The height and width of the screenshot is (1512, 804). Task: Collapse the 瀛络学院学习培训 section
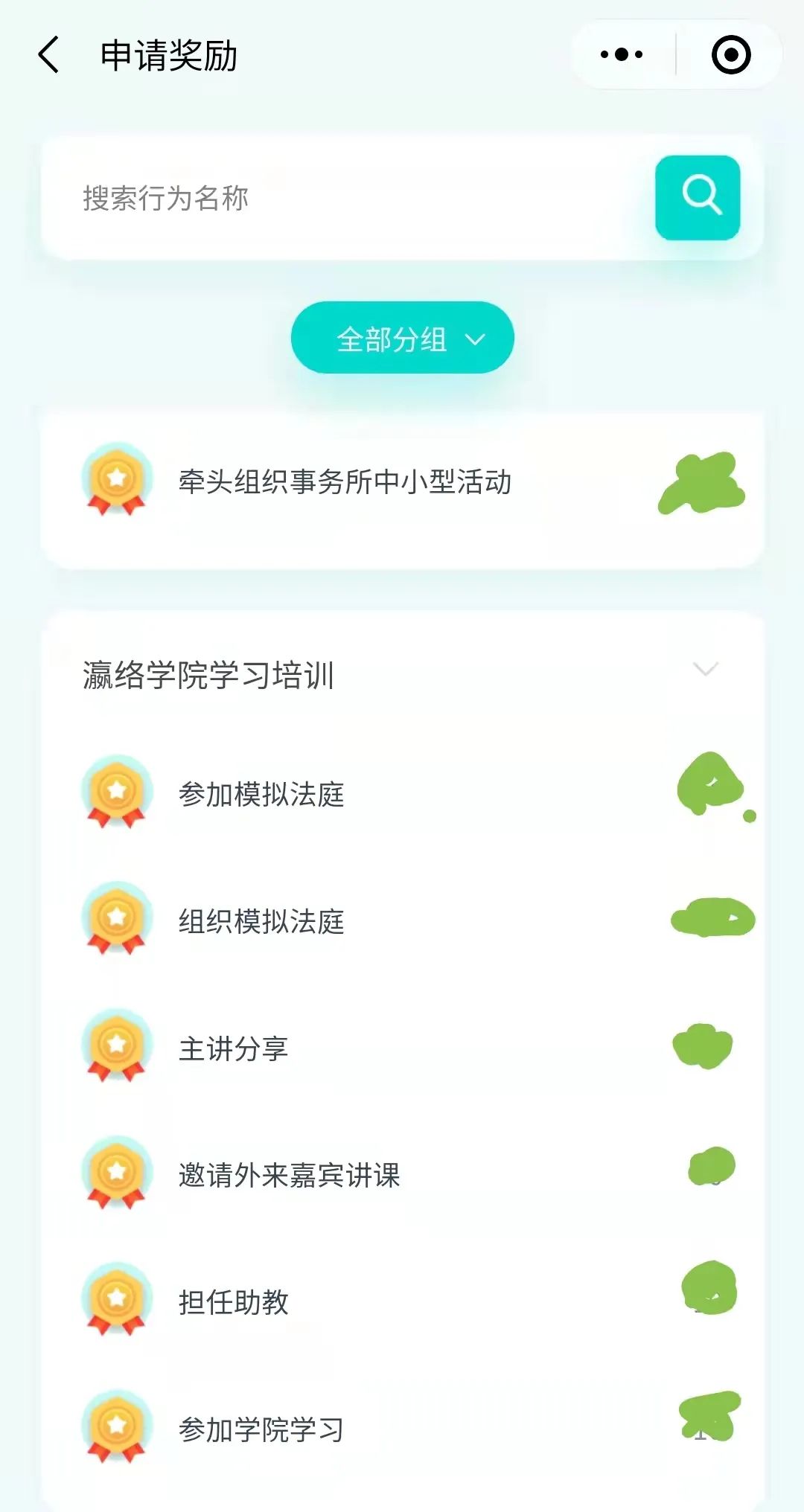(x=705, y=670)
